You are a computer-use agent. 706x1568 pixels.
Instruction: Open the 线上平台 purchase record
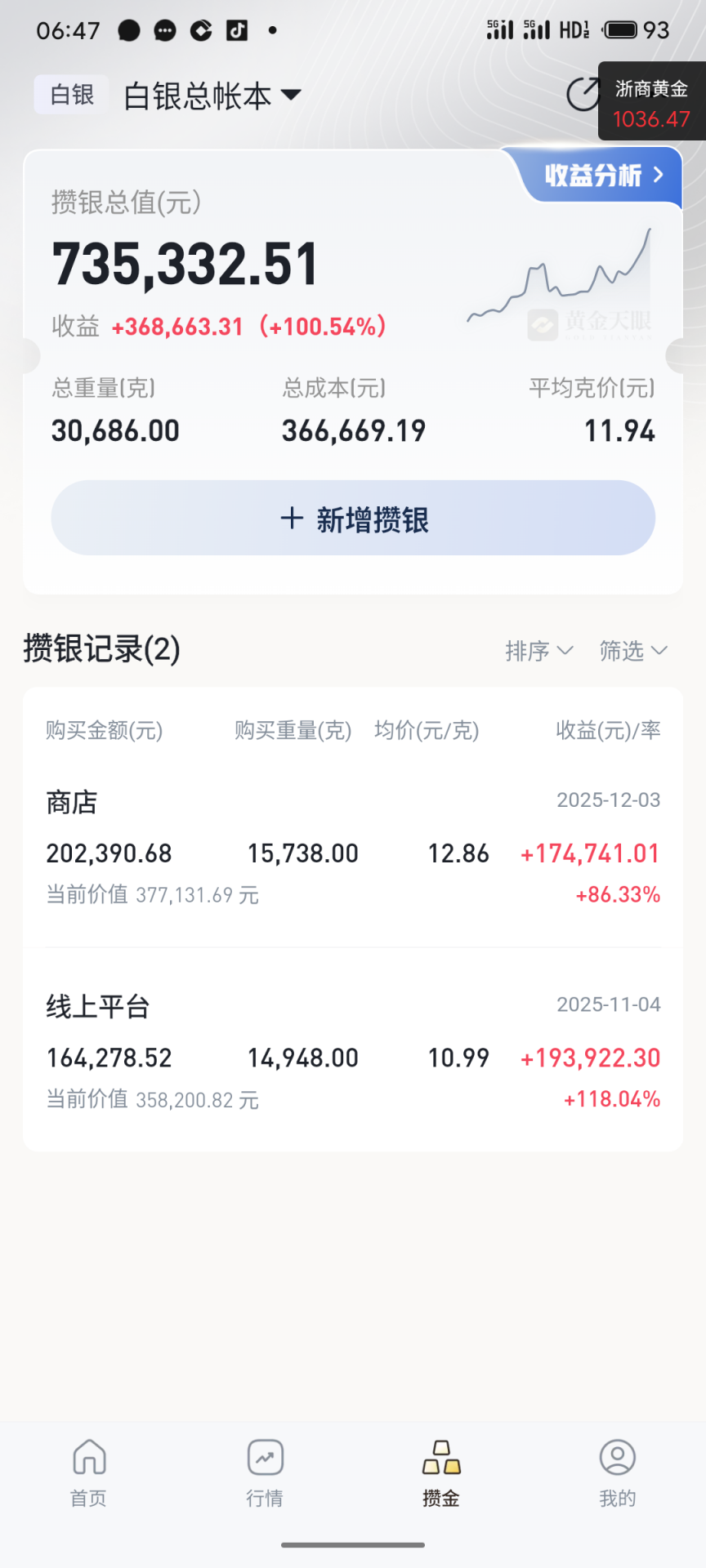pyautogui.click(x=353, y=1053)
